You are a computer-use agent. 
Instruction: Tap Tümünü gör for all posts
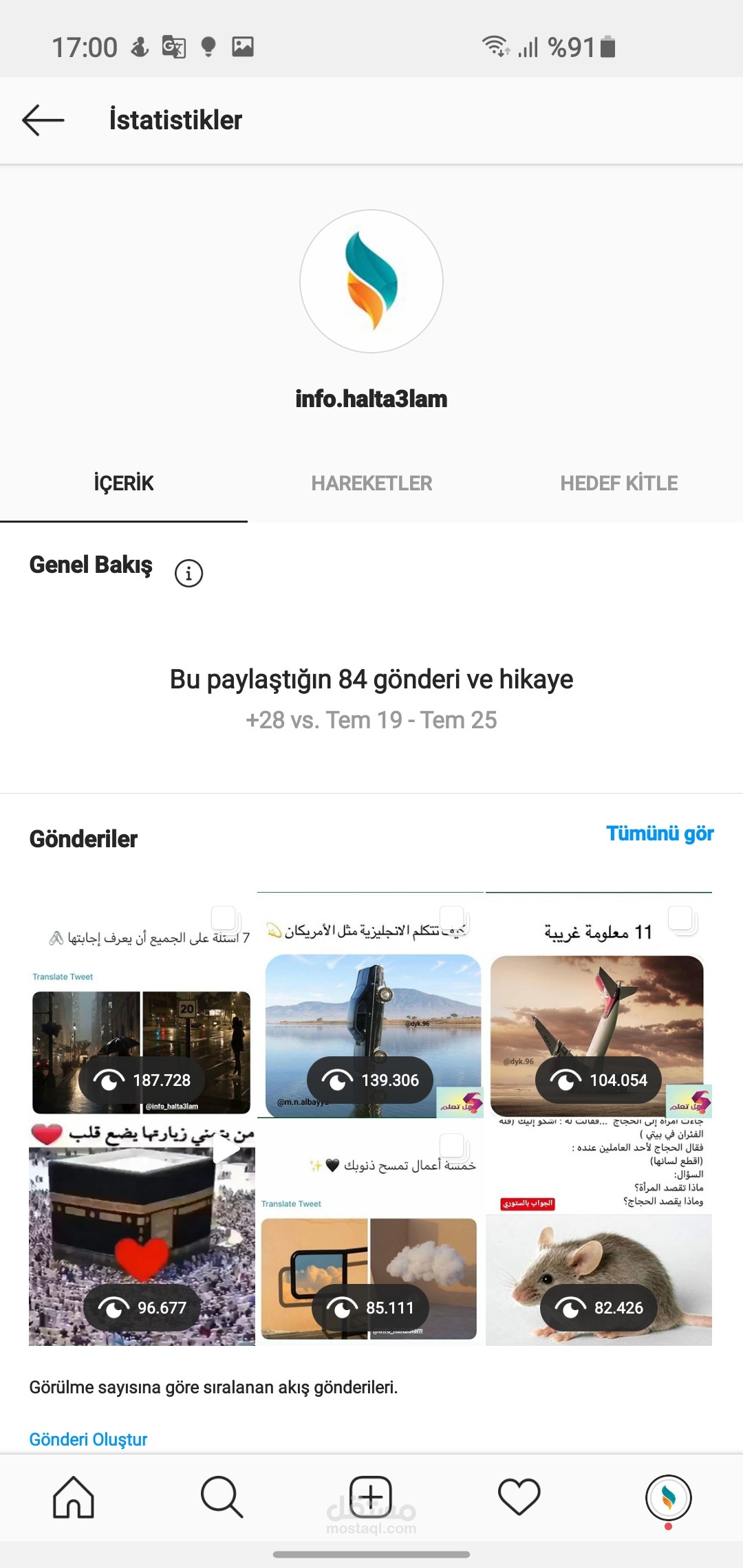click(659, 834)
